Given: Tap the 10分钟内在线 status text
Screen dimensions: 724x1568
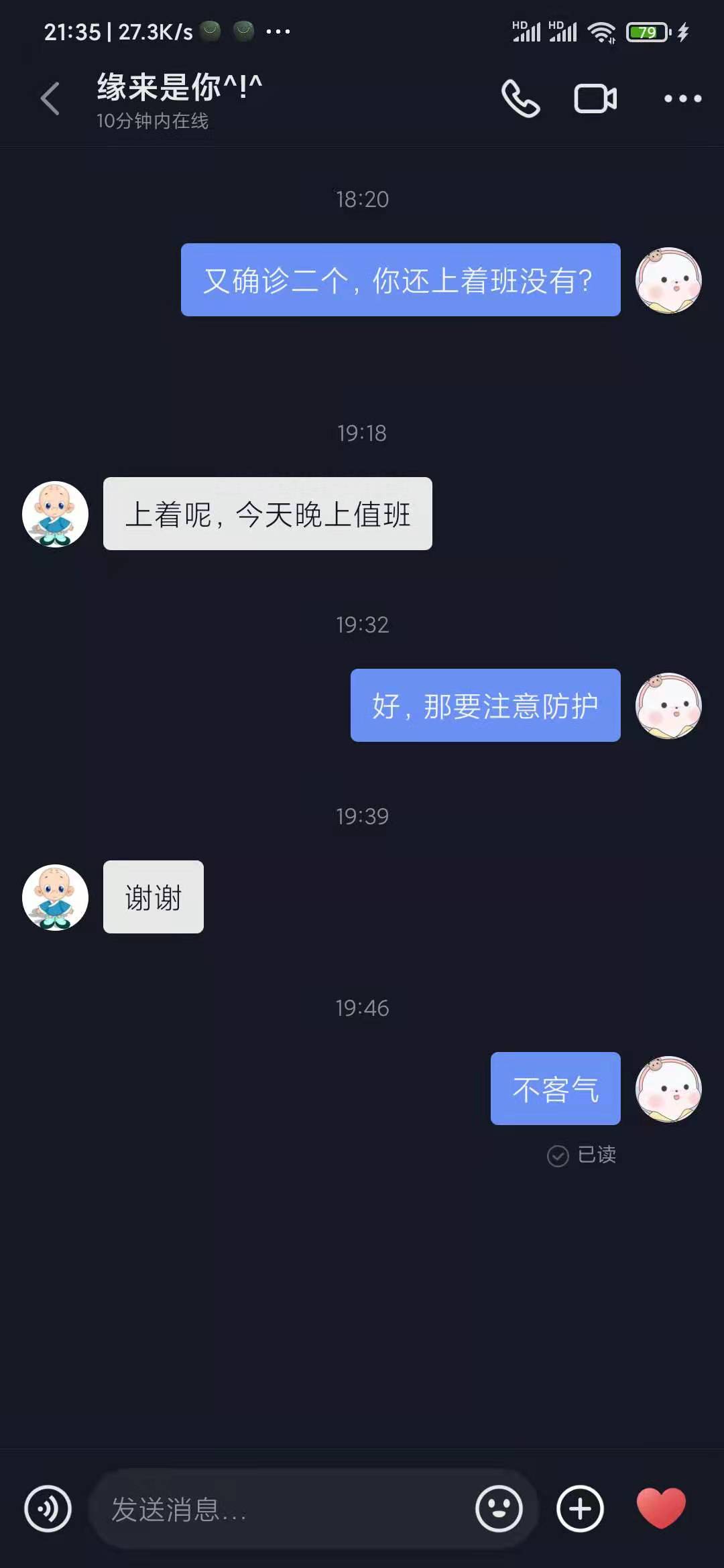Looking at the screenshot, I should pos(152,121).
